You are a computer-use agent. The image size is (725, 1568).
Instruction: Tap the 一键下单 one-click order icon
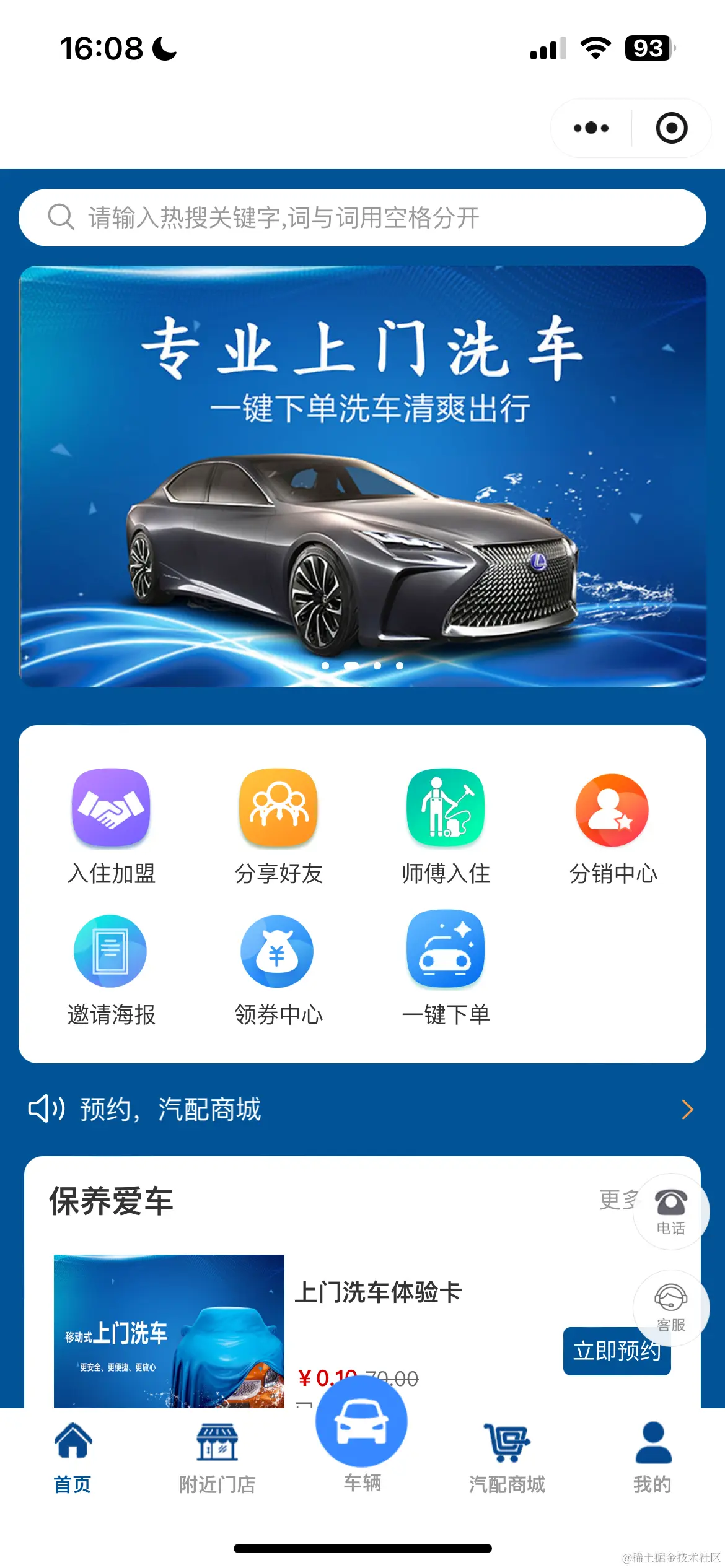445,951
